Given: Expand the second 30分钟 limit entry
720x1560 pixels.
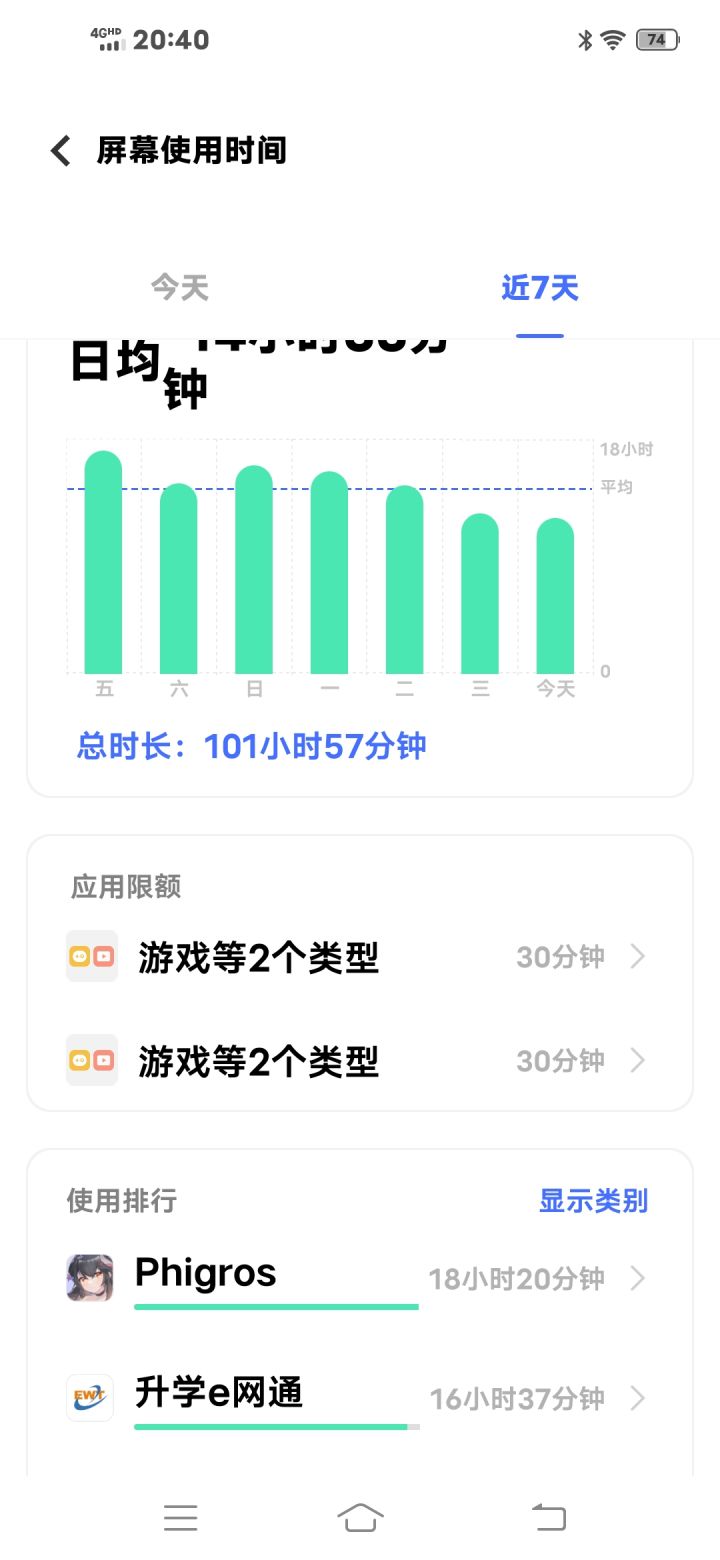Looking at the screenshot, I should (637, 1061).
